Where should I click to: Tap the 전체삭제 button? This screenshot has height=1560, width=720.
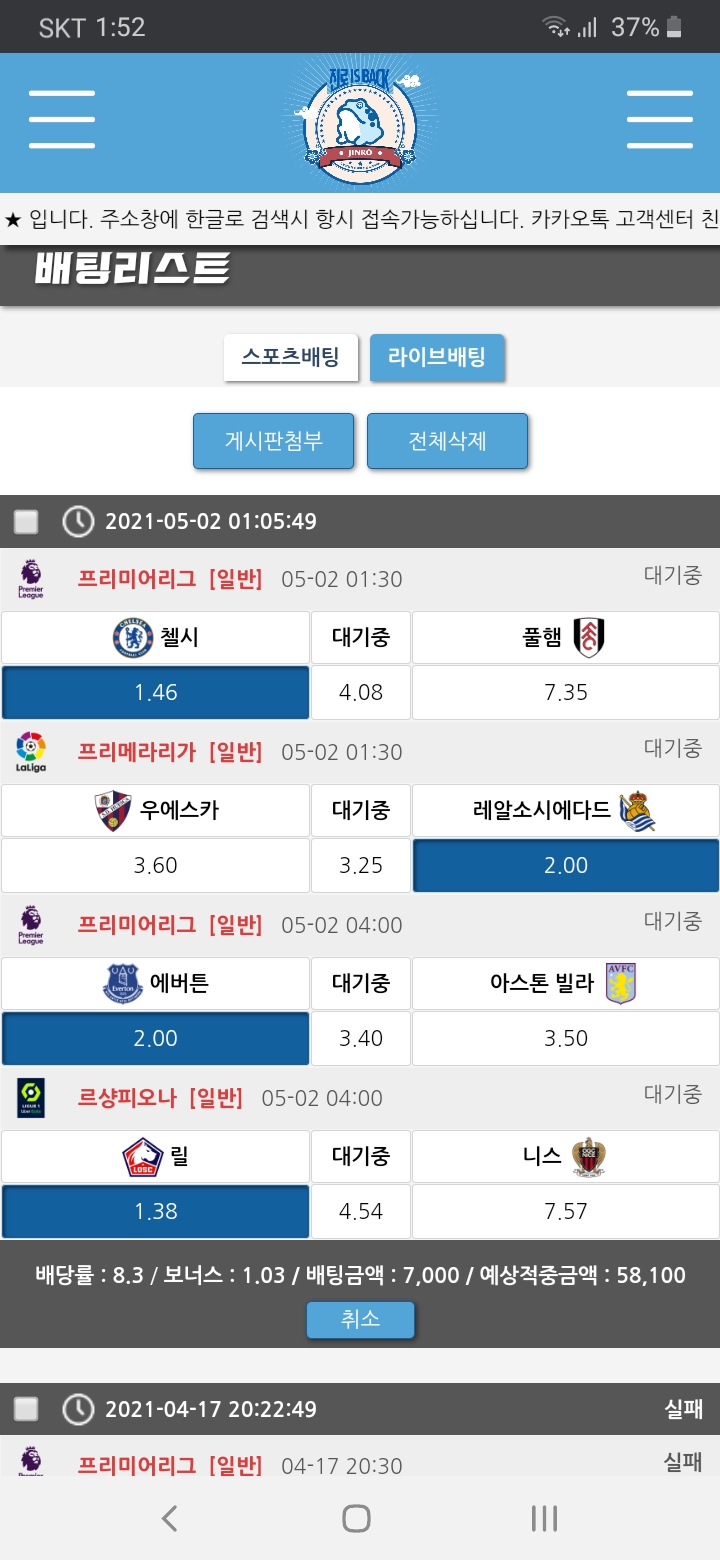(447, 441)
